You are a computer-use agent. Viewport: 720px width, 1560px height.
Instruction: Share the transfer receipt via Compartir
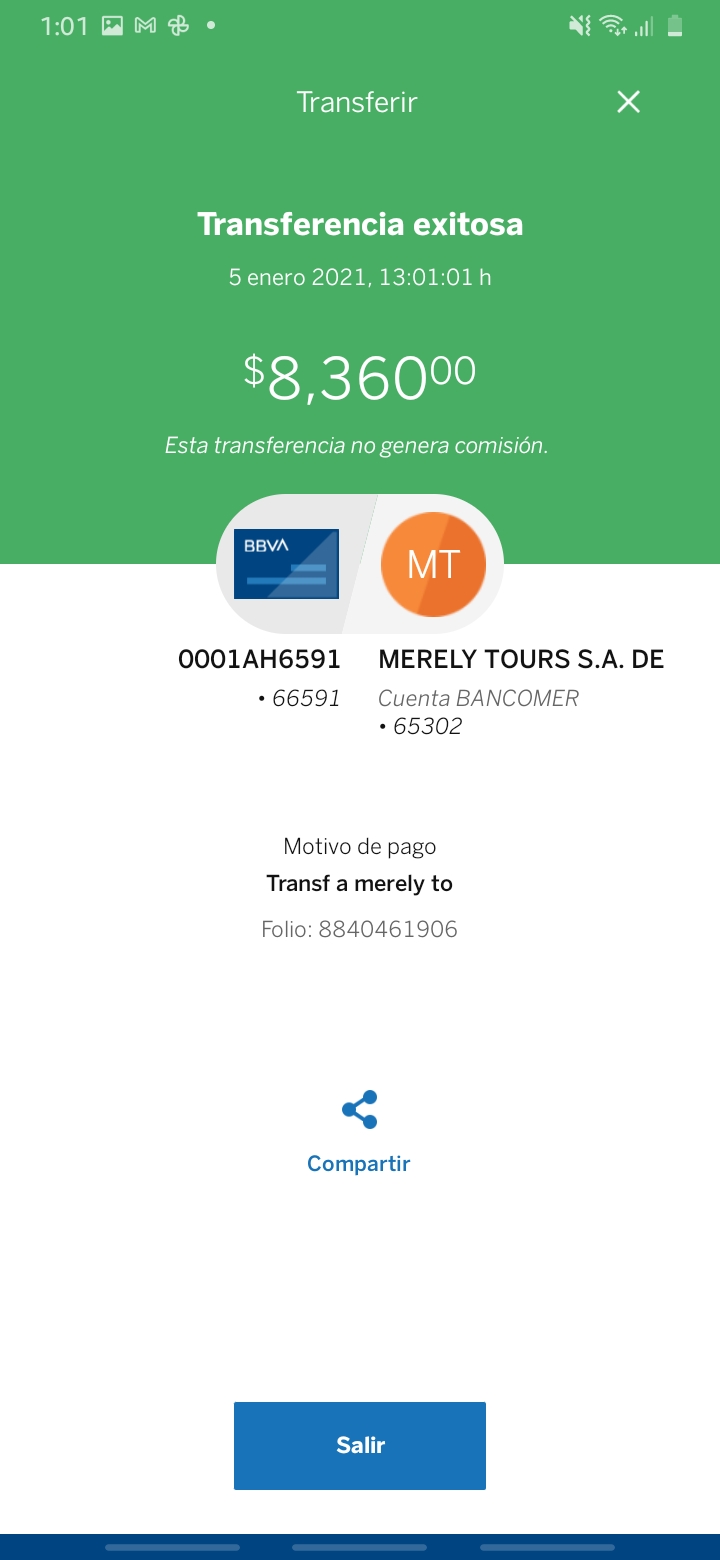pos(359,1132)
